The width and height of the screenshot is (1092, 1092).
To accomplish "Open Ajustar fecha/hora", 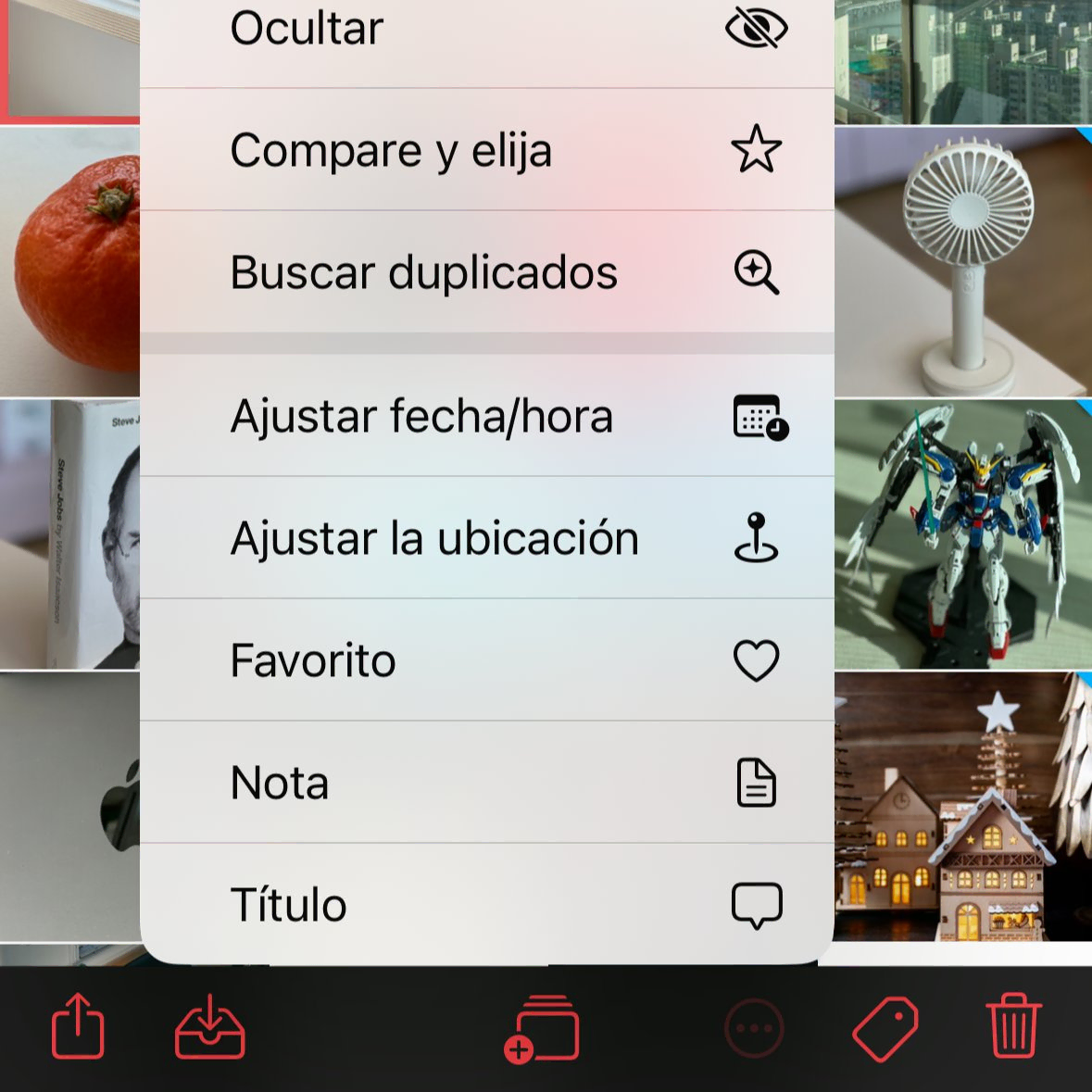I will tap(486, 416).
